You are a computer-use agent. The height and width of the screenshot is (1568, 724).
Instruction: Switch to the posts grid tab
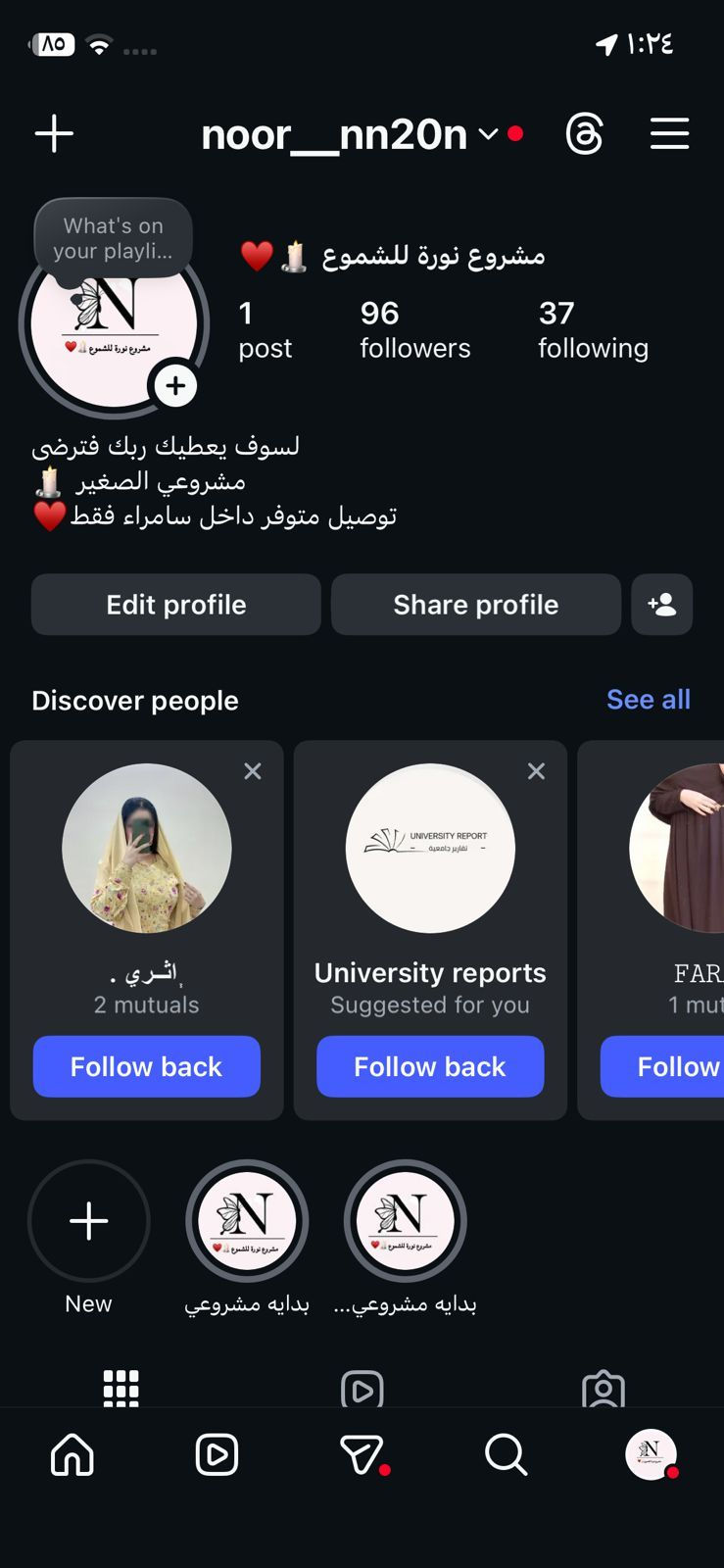pyautogui.click(x=121, y=1388)
